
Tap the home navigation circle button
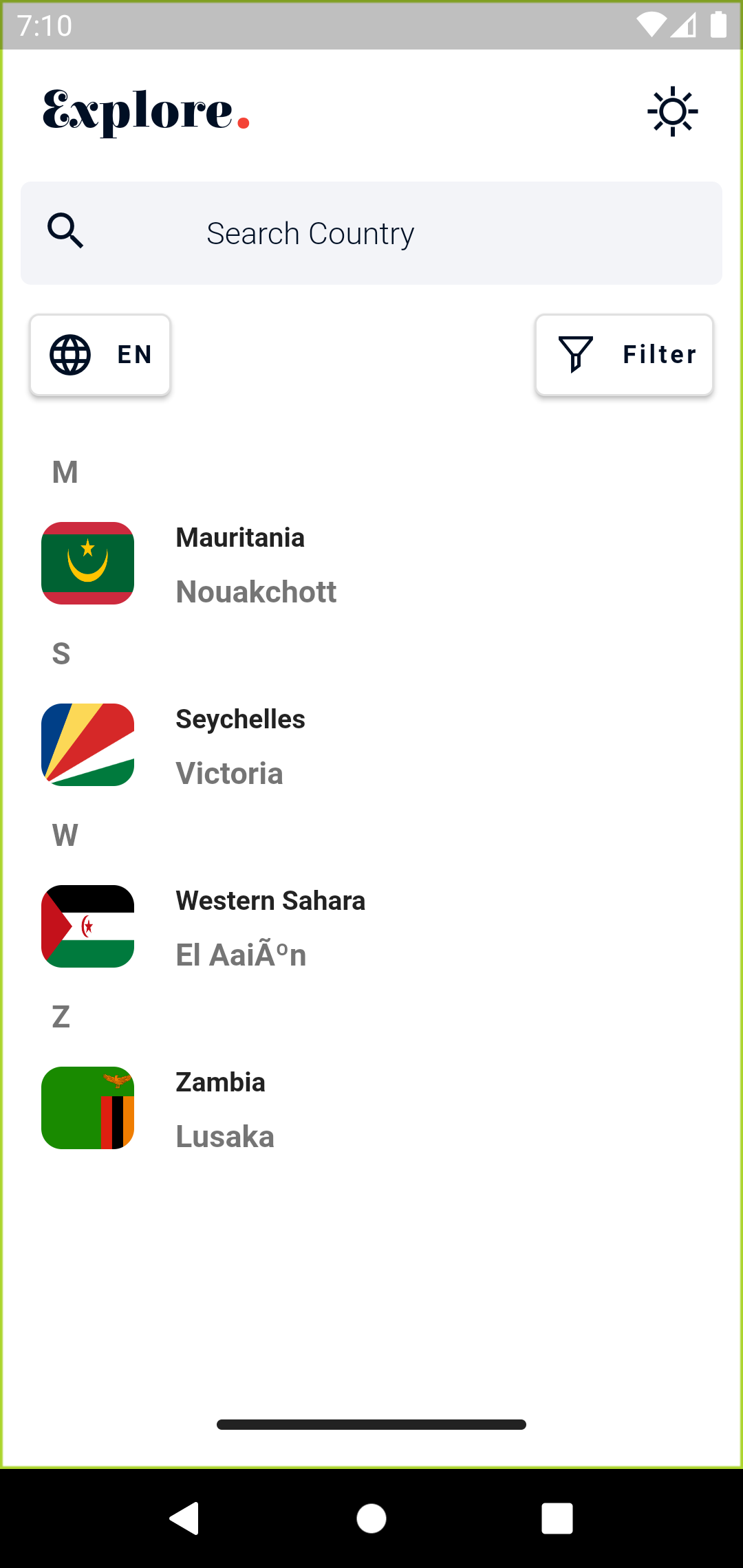coord(371,1517)
